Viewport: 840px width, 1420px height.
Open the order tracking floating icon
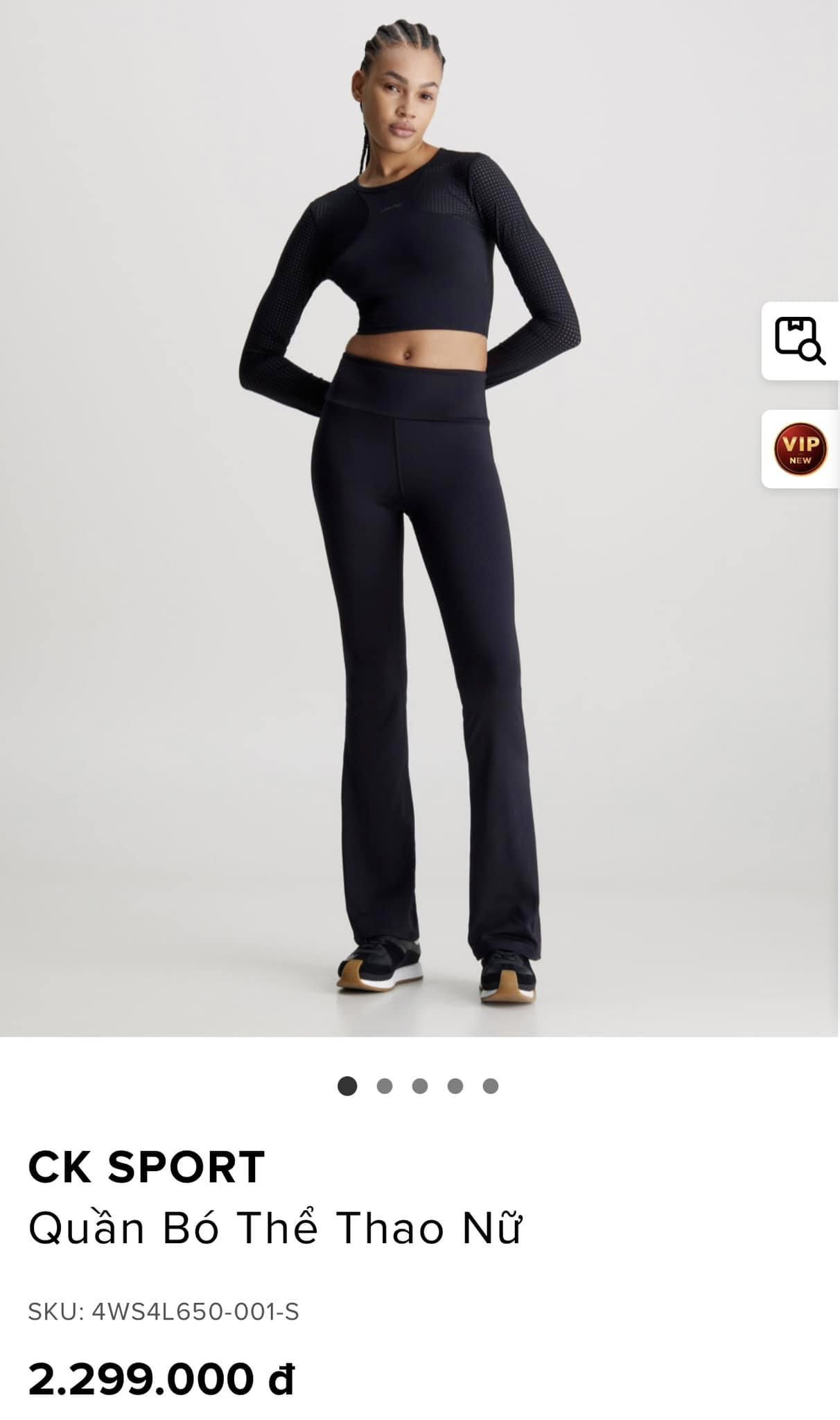tap(800, 340)
